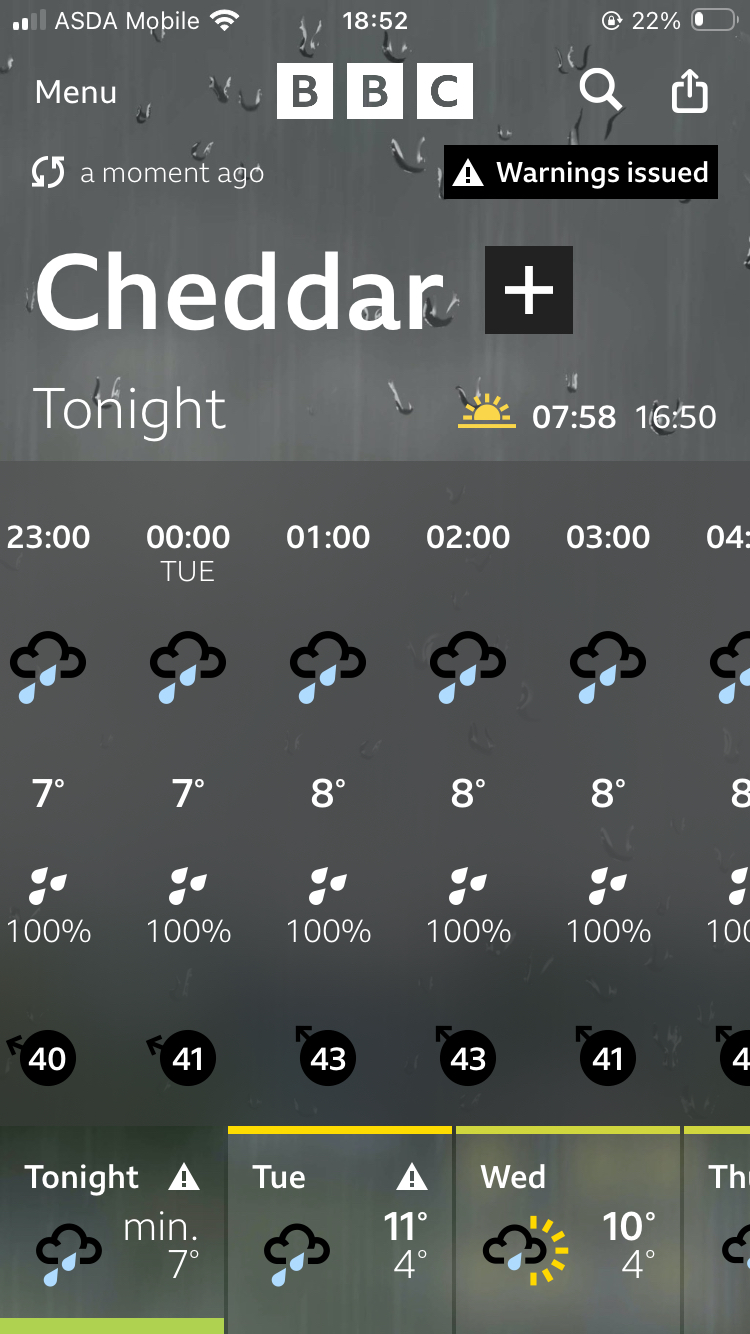750x1334 pixels.
Task: View the Warnings issued details
Action: coord(581,173)
